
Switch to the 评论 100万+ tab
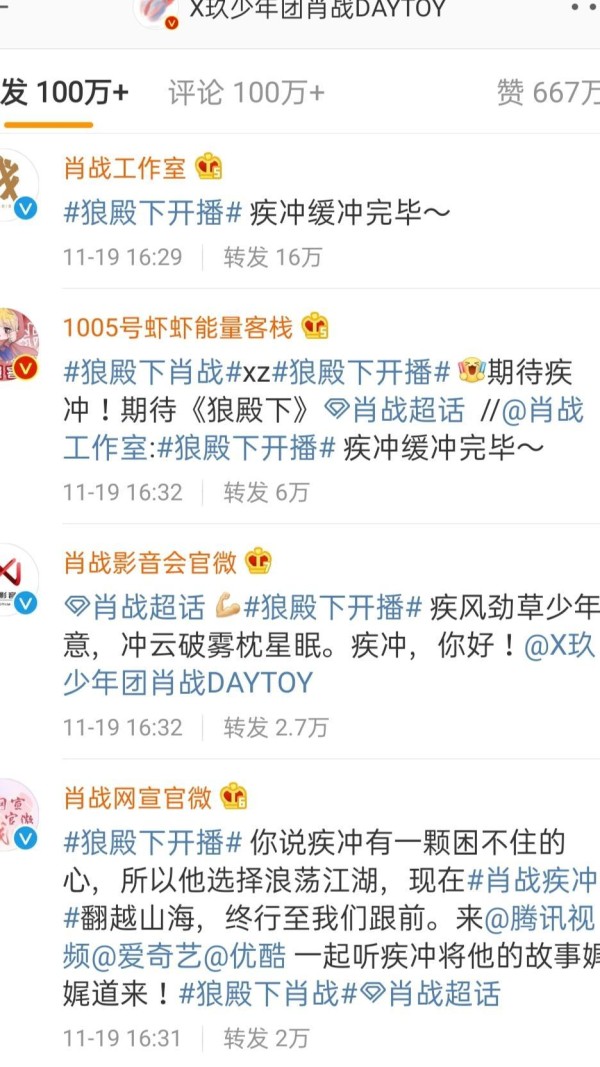(246, 92)
